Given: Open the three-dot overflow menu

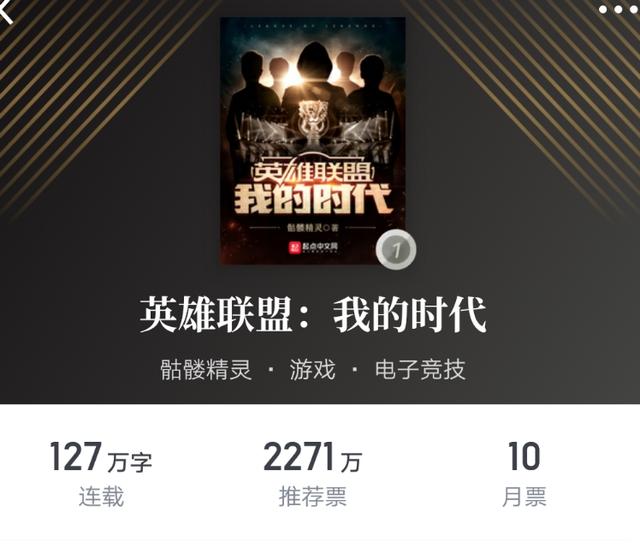Looking at the screenshot, I should click(x=617, y=8).
